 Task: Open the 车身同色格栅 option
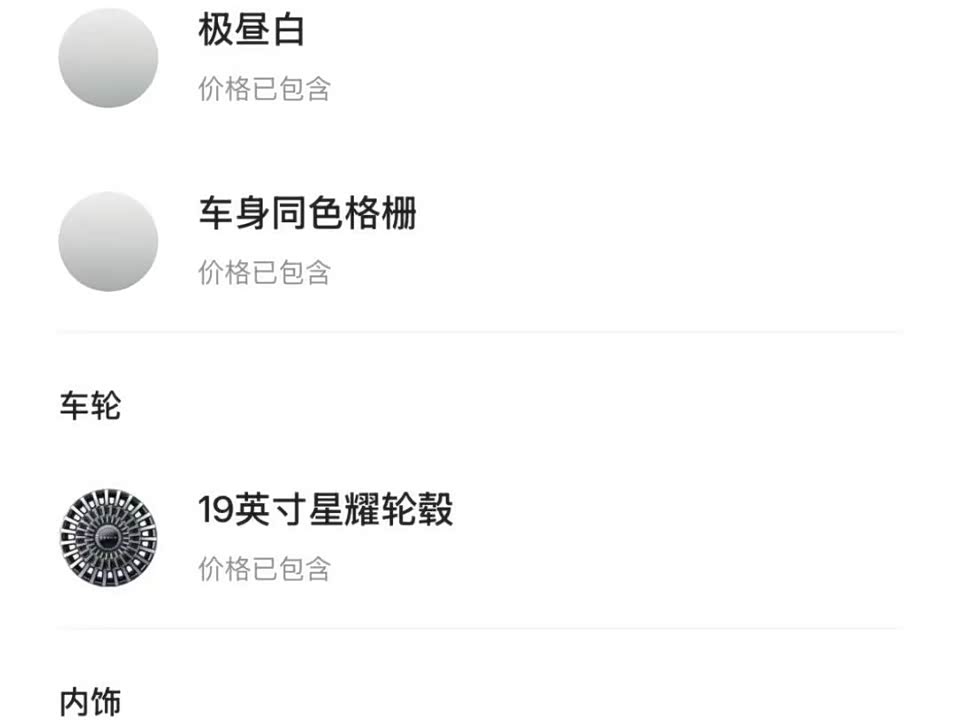pos(307,214)
